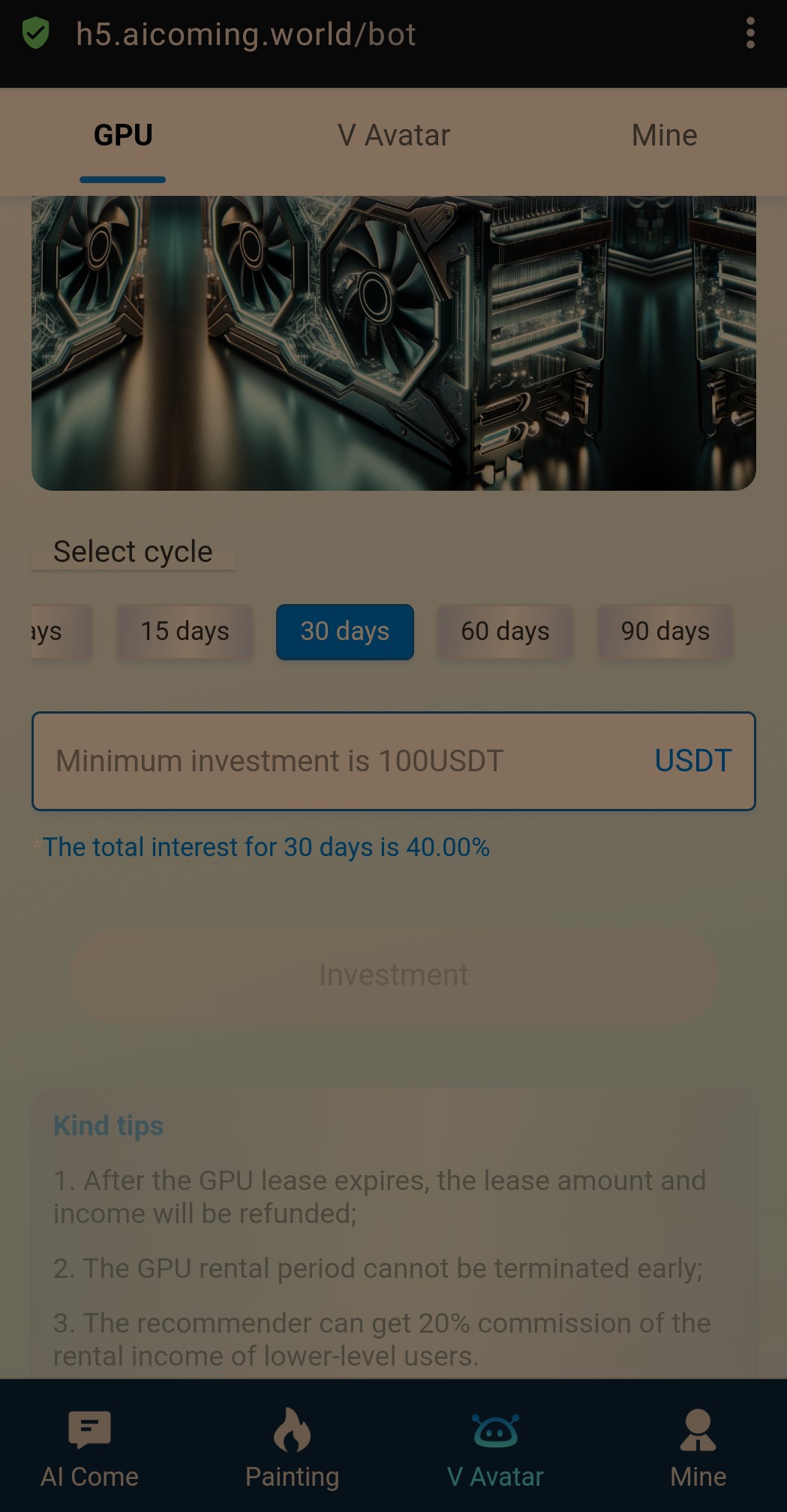
Task: Choose the 15 days cycle
Action: (x=185, y=632)
